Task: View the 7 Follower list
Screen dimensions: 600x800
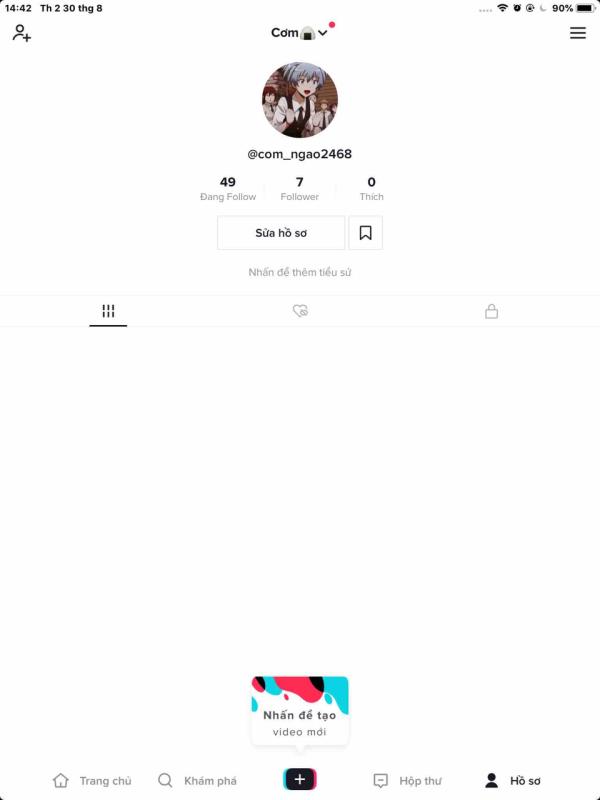Action: pyautogui.click(x=300, y=188)
